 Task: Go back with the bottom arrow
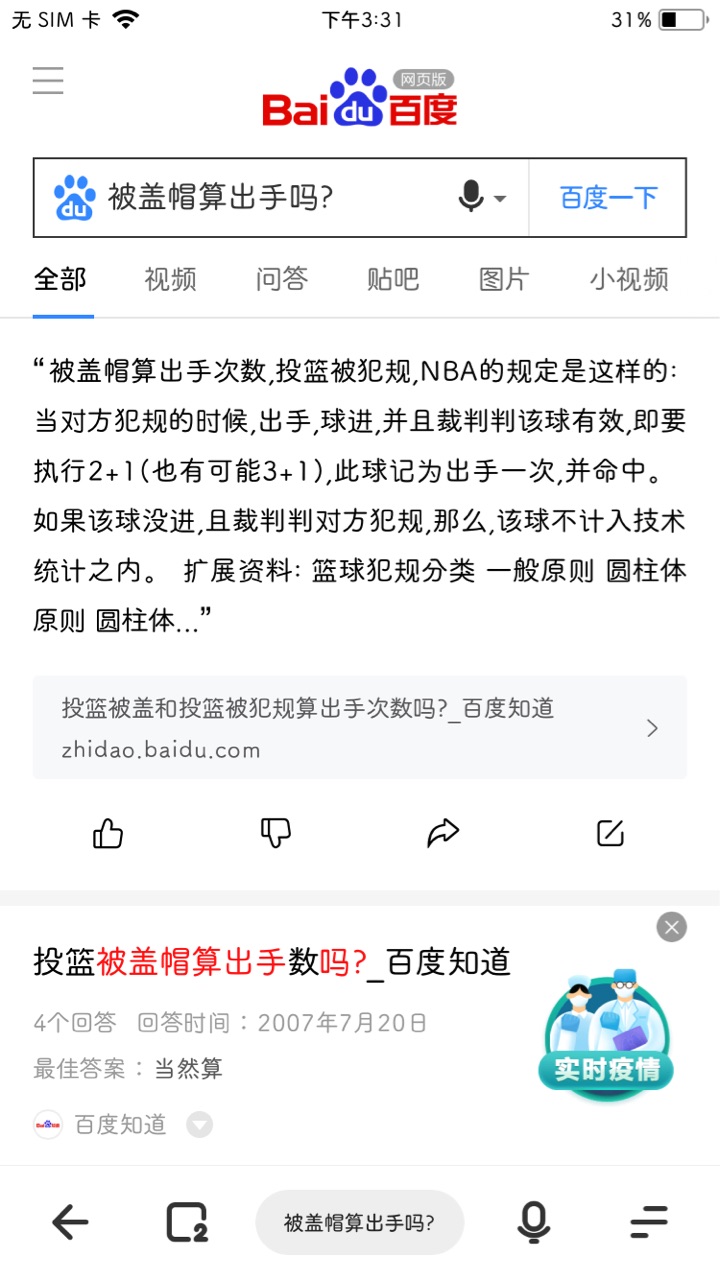tap(70, 1222)
